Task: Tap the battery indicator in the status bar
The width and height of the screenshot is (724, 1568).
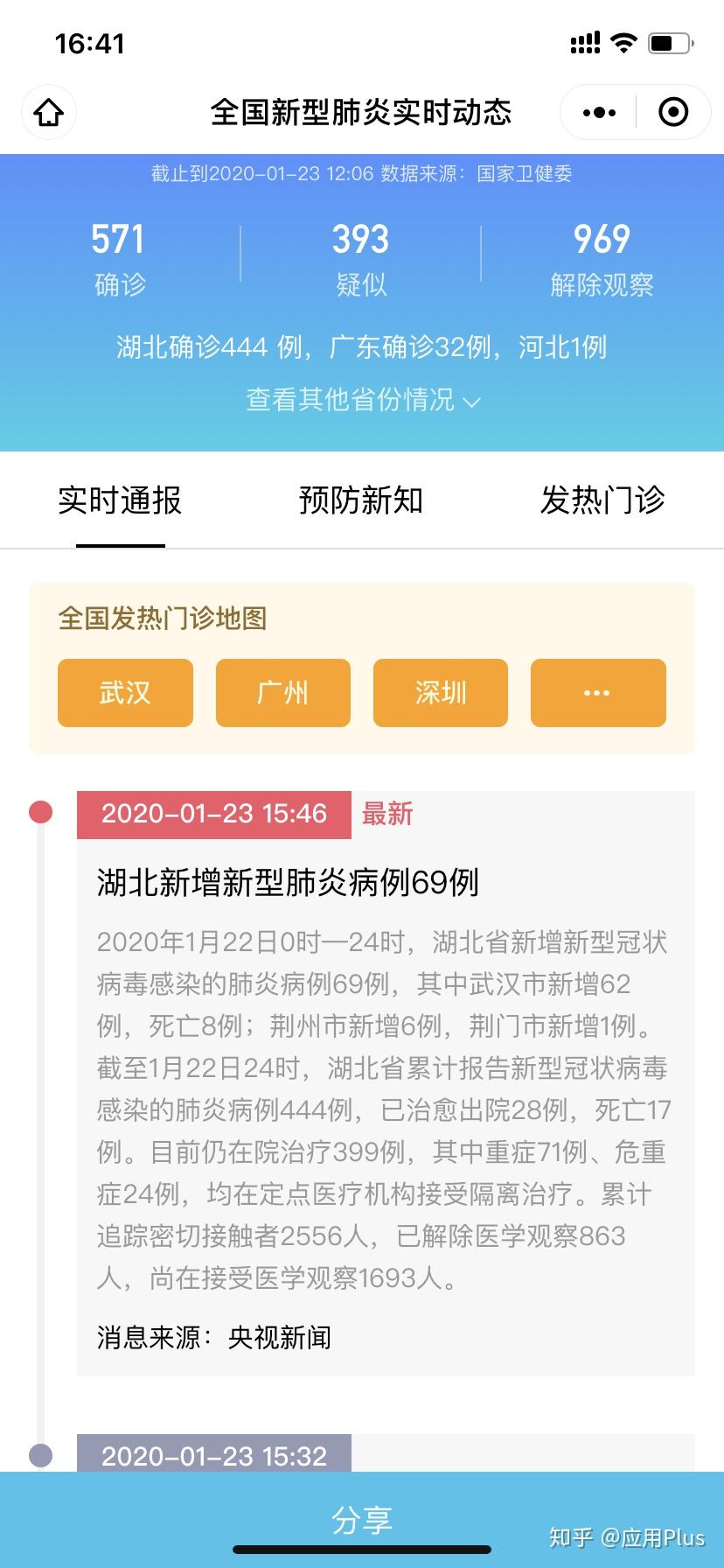Action: click(670, 42)
